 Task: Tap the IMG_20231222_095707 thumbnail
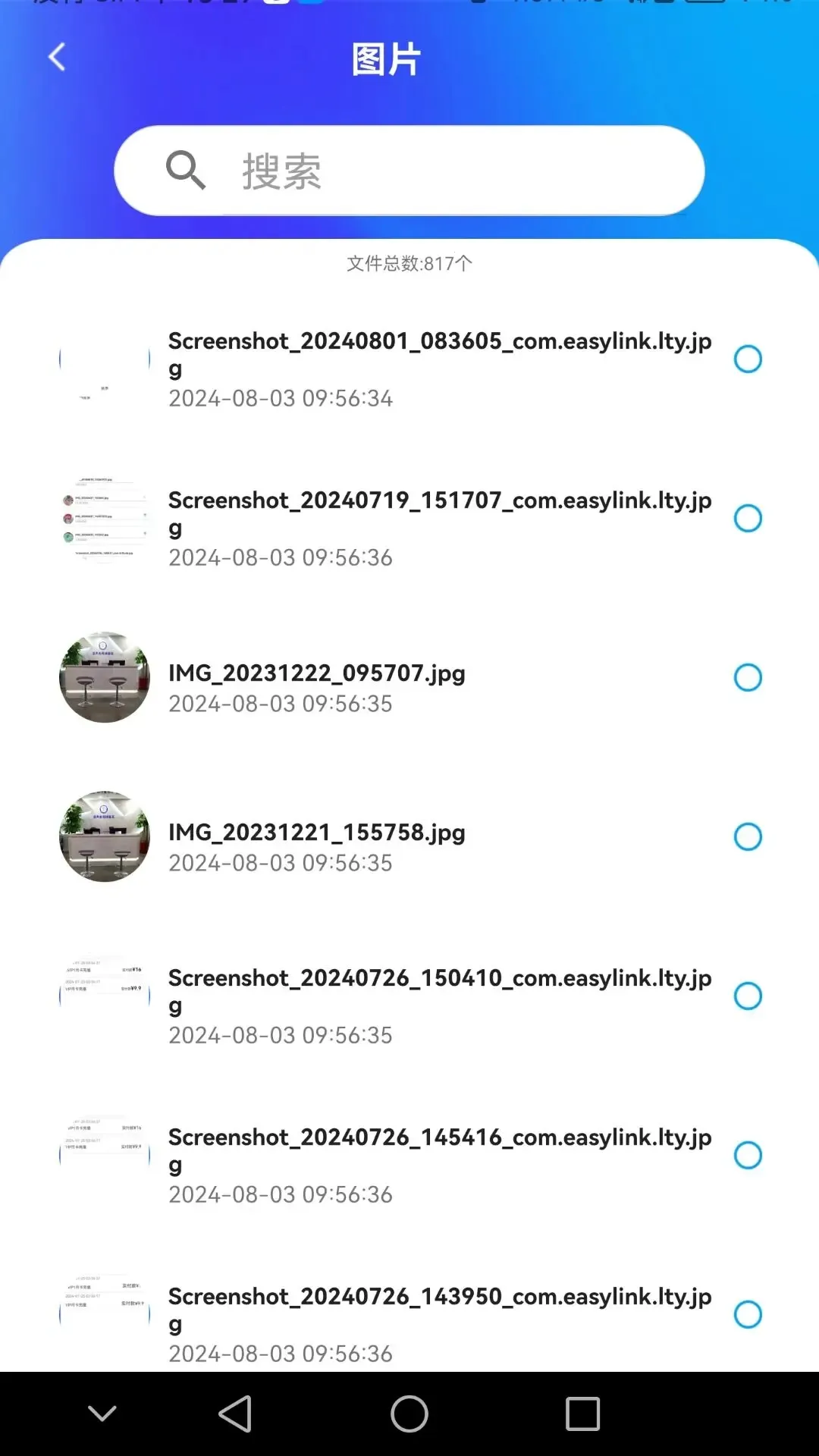pos(104,677)
